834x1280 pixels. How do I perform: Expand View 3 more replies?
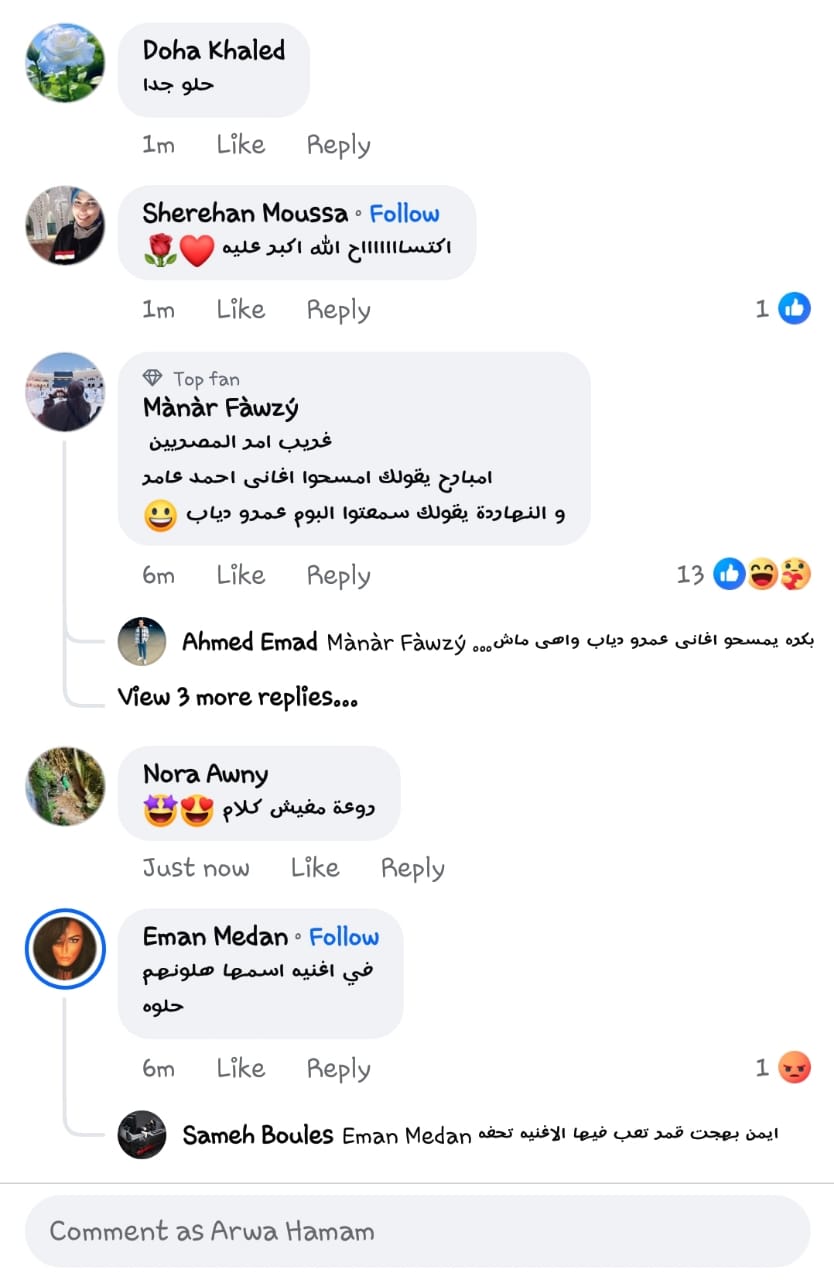point(237,697)
